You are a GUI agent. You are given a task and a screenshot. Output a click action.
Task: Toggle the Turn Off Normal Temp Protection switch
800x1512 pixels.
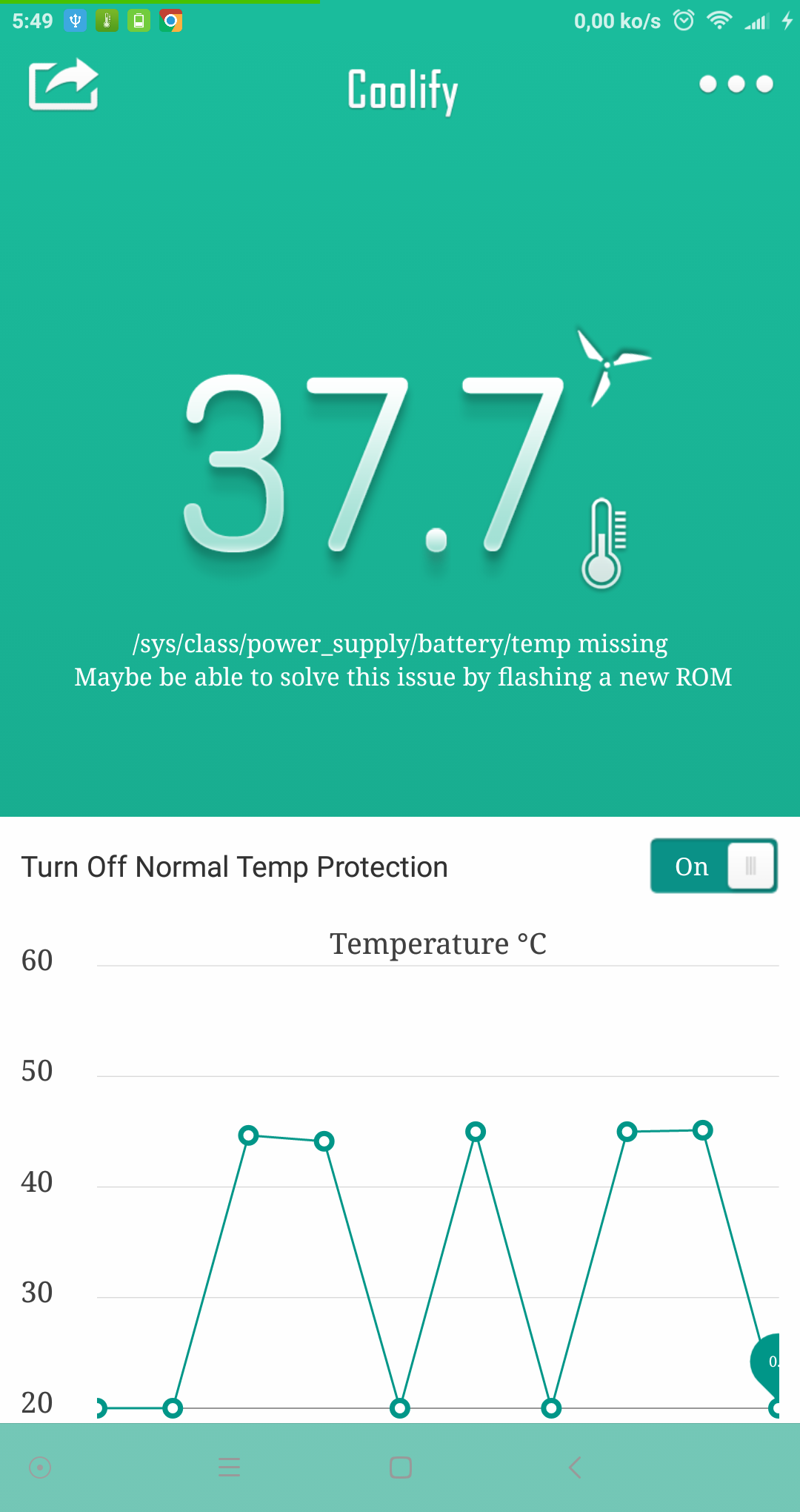714,866
